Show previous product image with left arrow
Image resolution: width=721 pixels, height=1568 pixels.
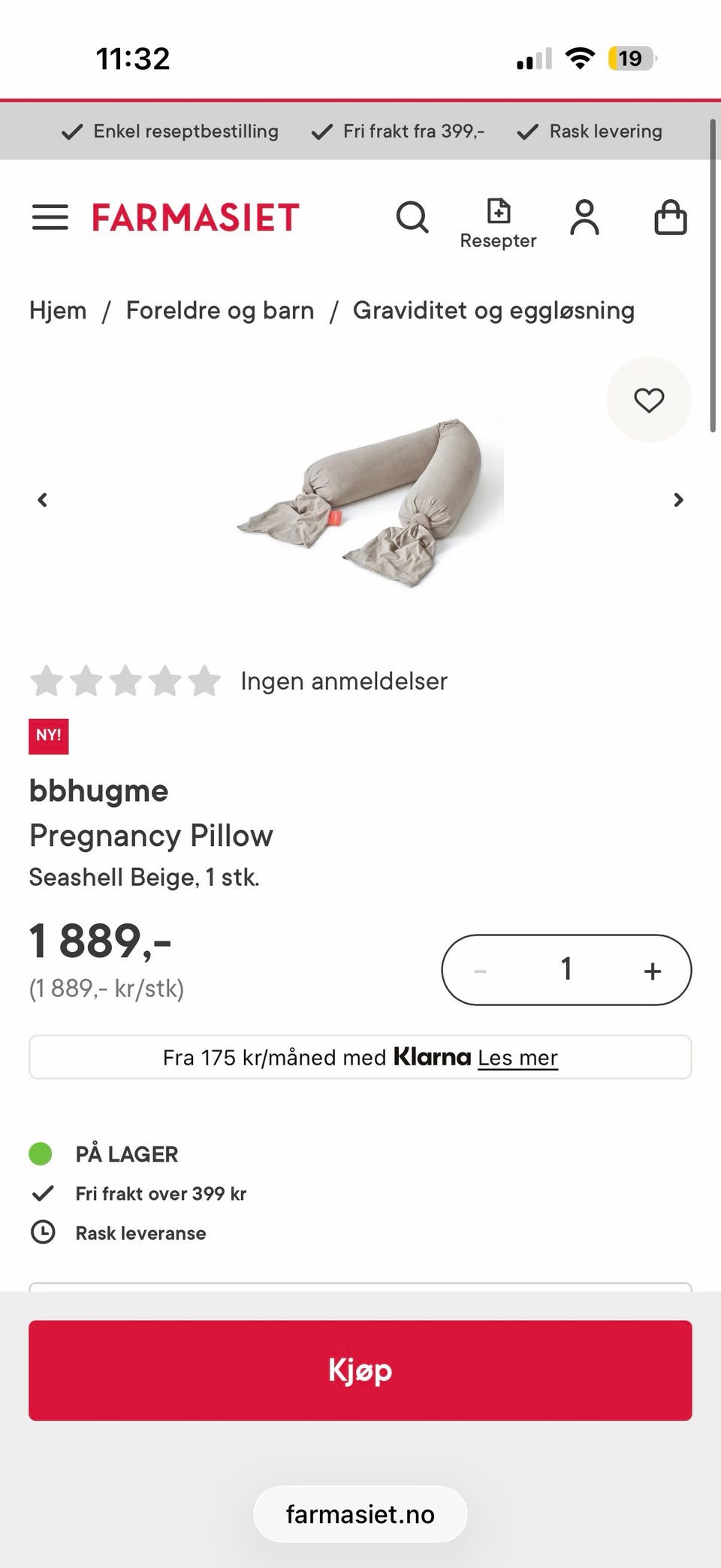[43, 500]
